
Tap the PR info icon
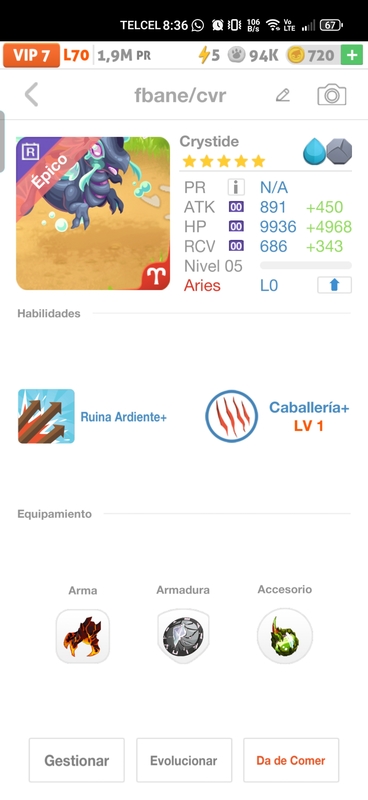point(236,188)
